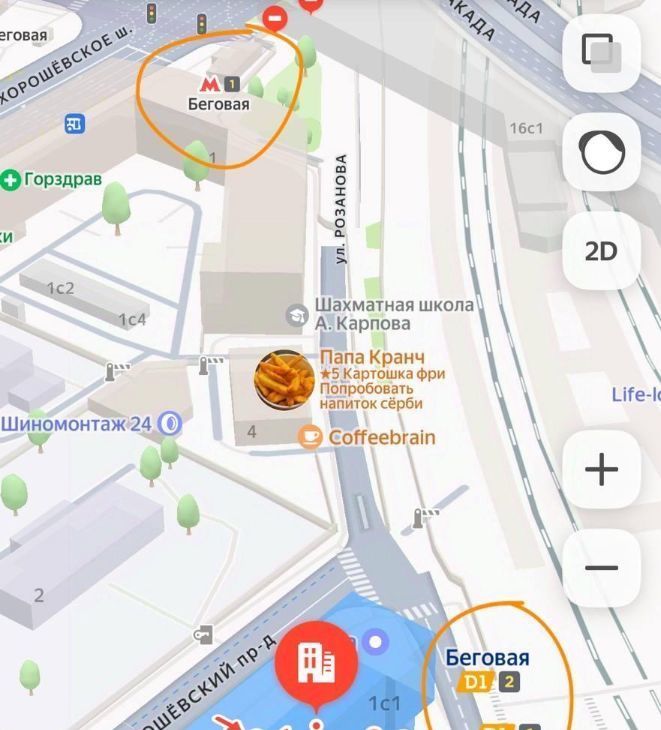Screen dimensions: 661x730
Task: Open the Coffeebrain cafe marker
Action: (x=311, y=437)
